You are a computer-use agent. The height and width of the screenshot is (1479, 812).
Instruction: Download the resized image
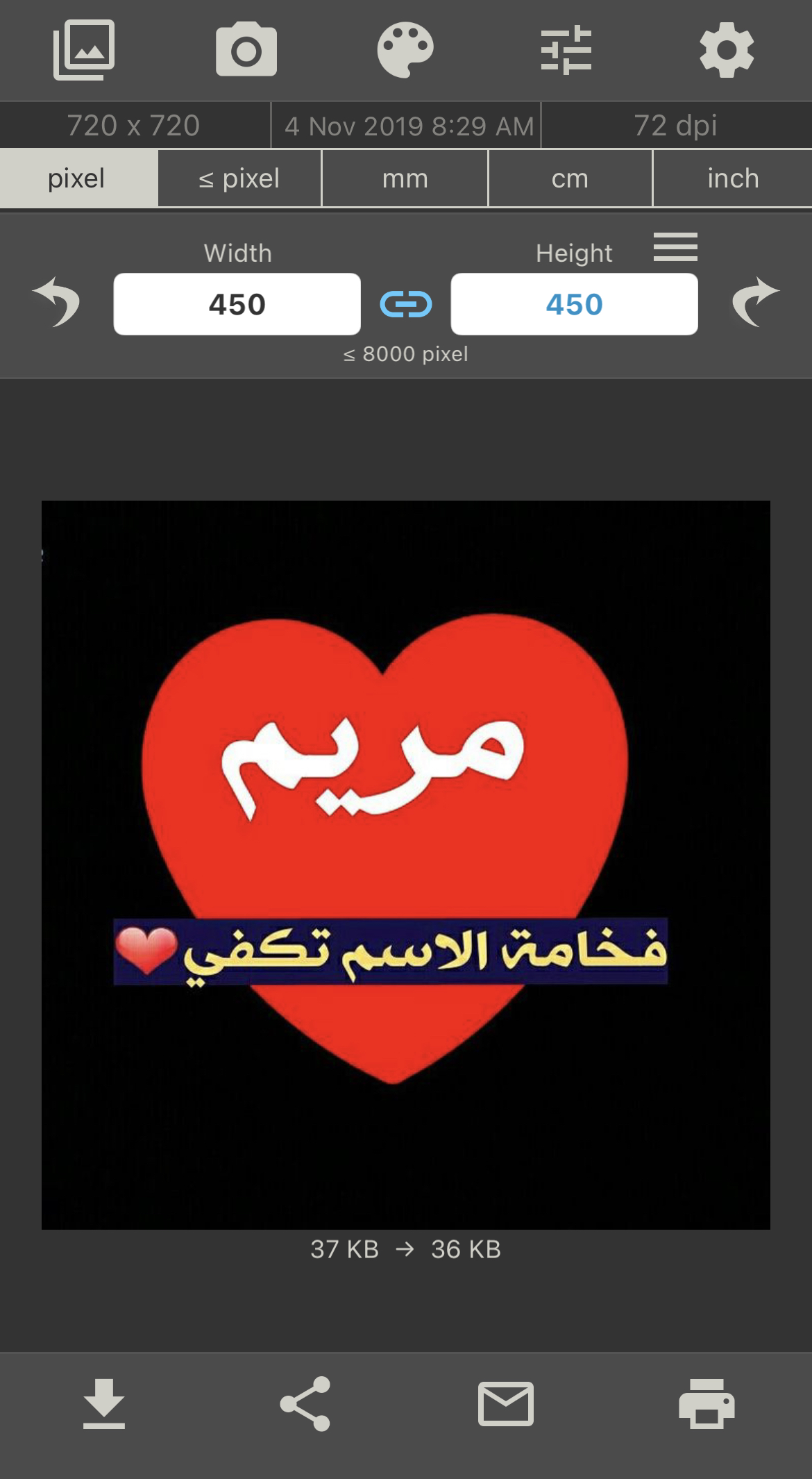(104, 1404)
